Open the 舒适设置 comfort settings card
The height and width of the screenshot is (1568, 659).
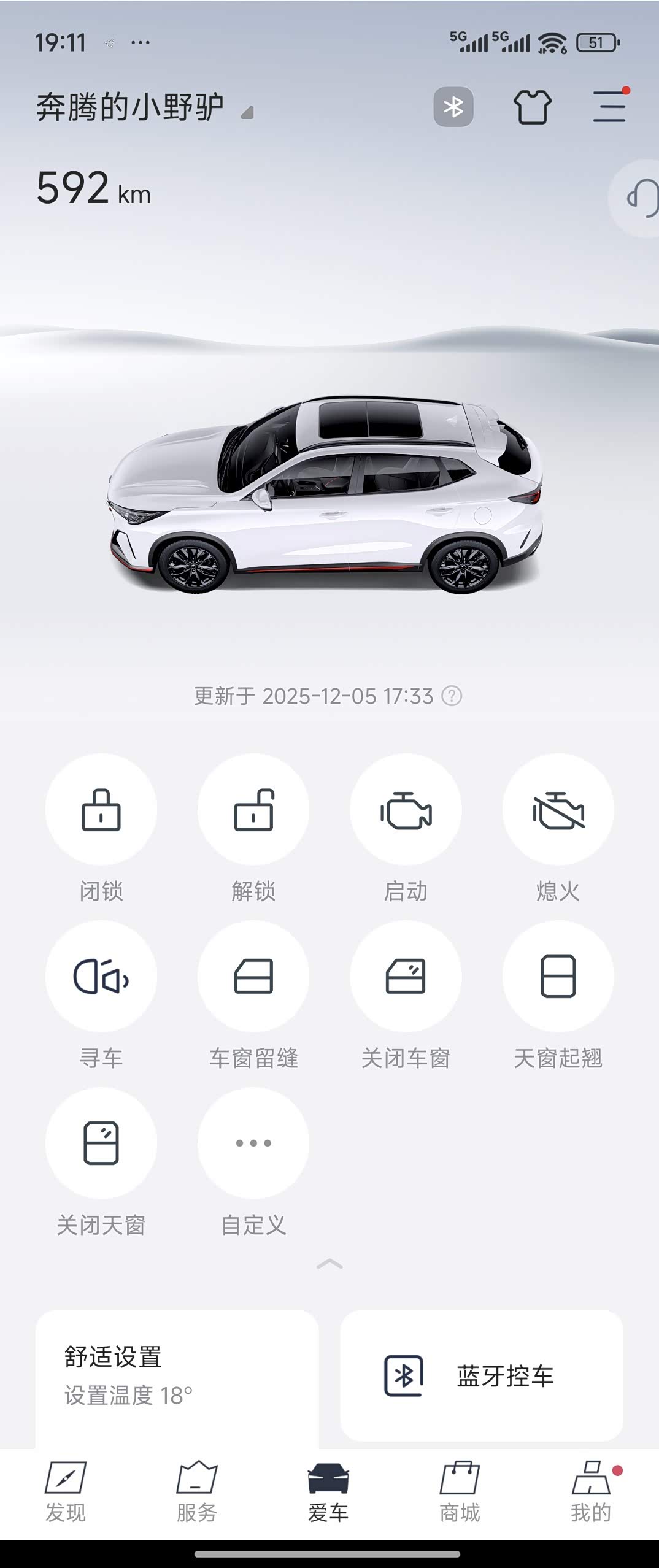pos(177,1378)
